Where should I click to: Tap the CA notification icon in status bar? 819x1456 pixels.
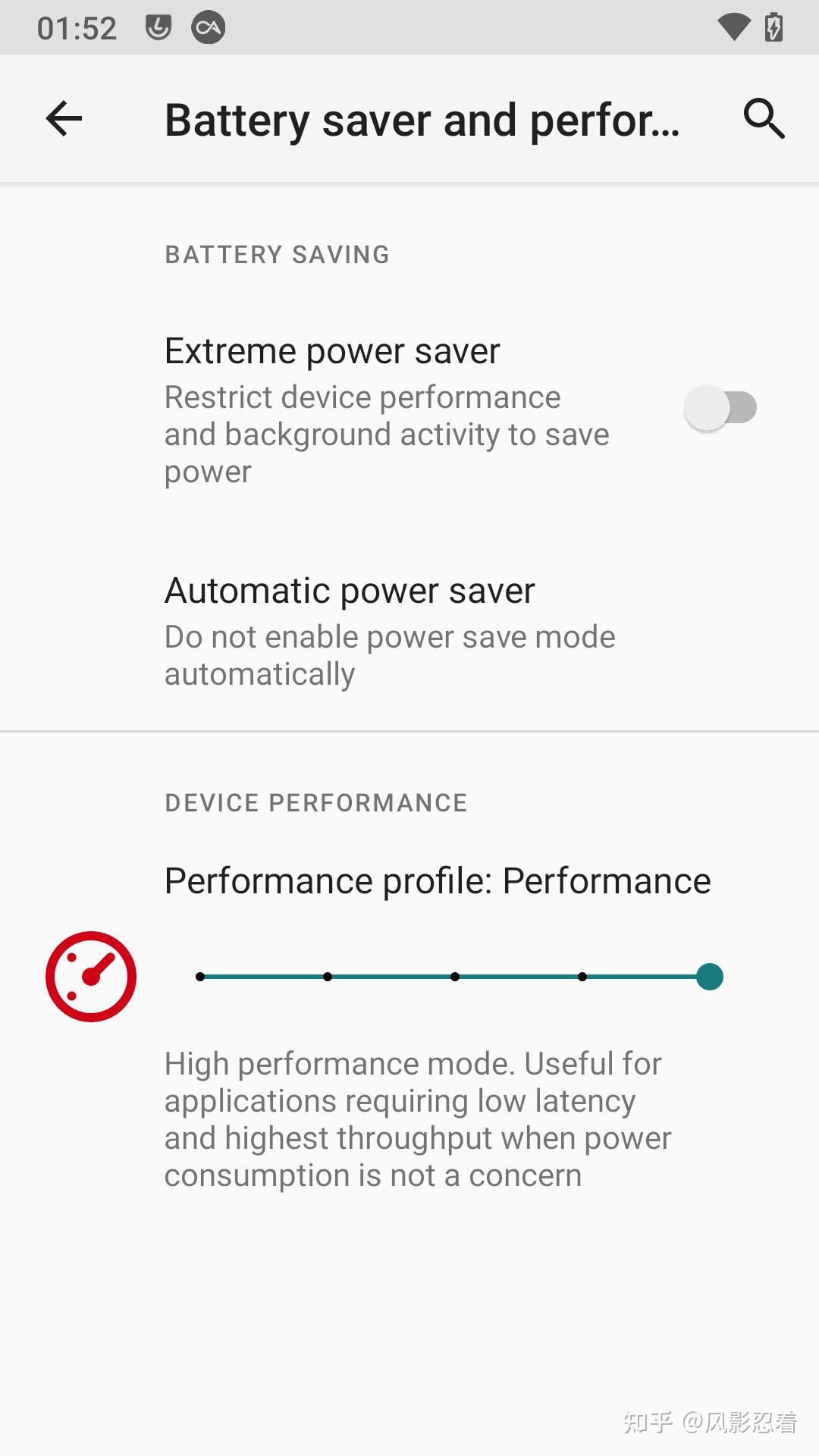click(209, 27)
